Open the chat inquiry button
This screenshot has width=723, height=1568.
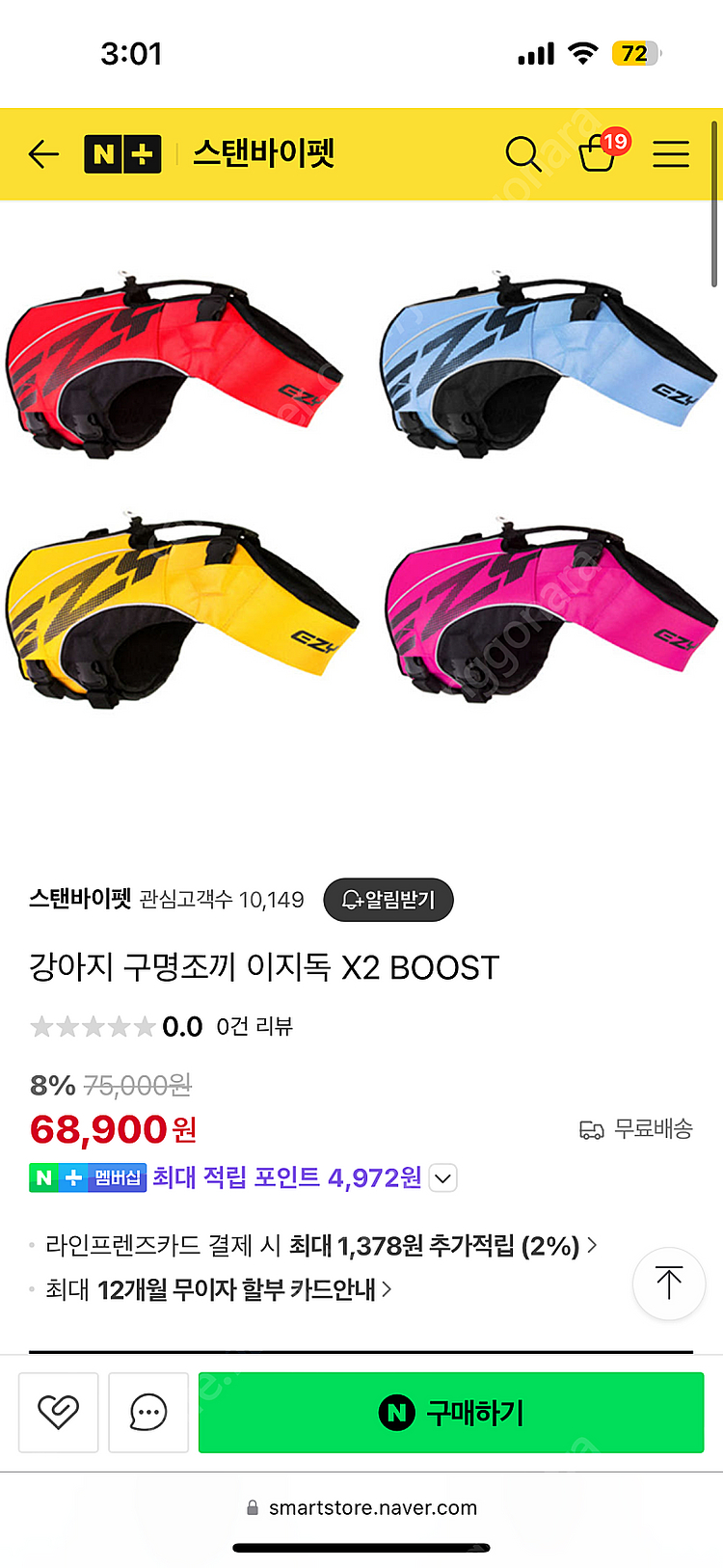pyautogui.click(x=148, y=1413)
